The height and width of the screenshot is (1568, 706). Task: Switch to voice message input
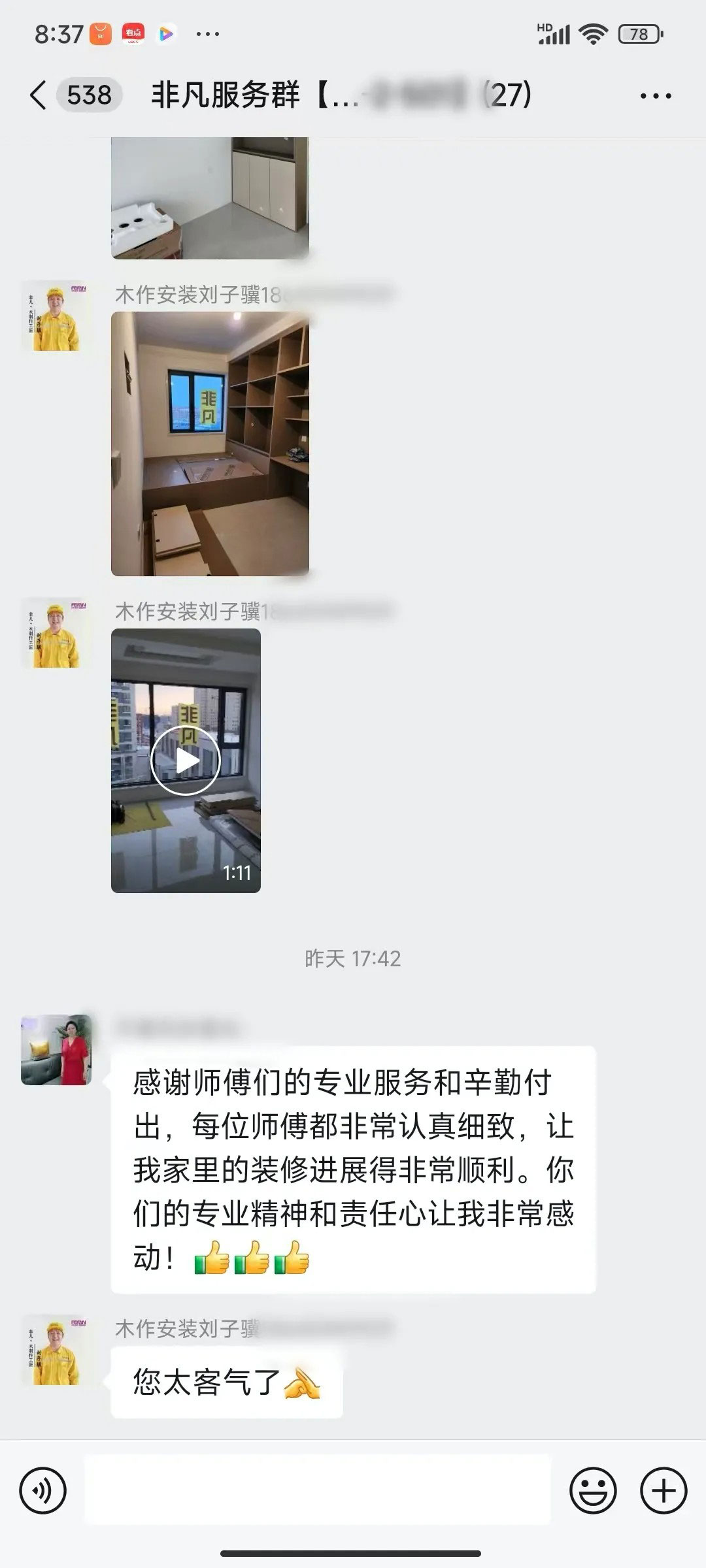[x=43, y=1492]
